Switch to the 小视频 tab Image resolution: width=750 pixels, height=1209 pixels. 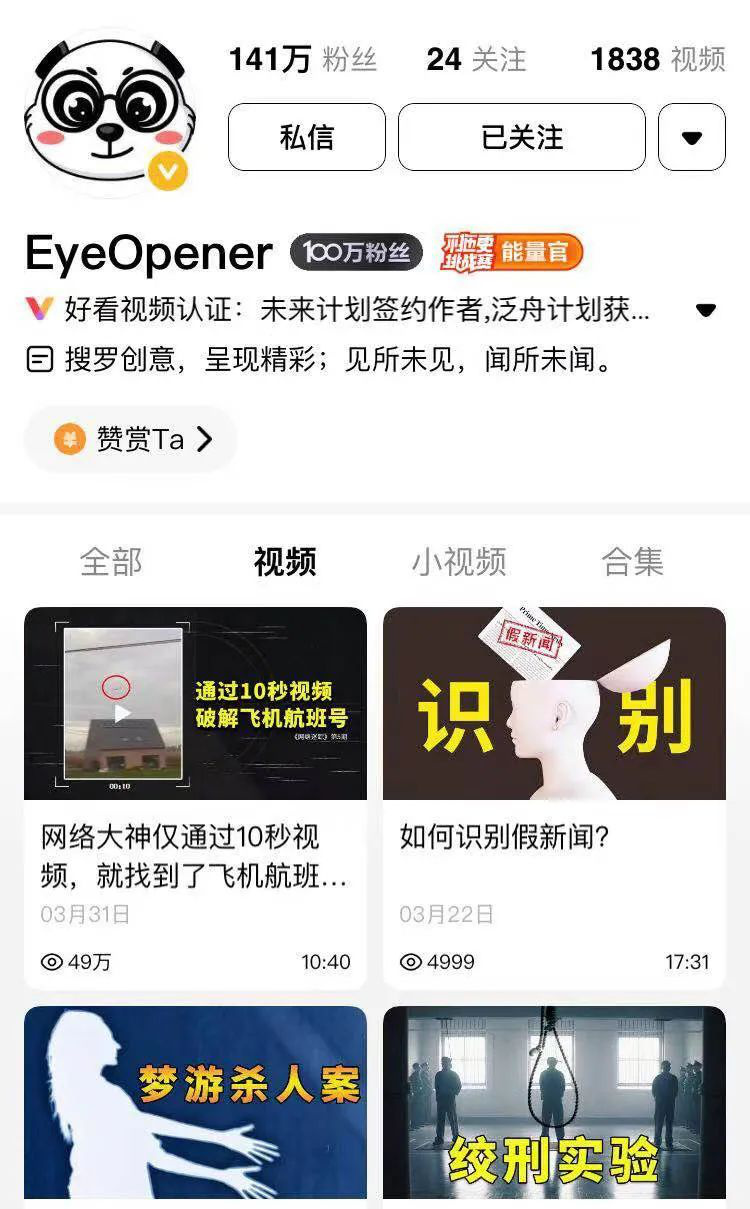click(459, 562)
